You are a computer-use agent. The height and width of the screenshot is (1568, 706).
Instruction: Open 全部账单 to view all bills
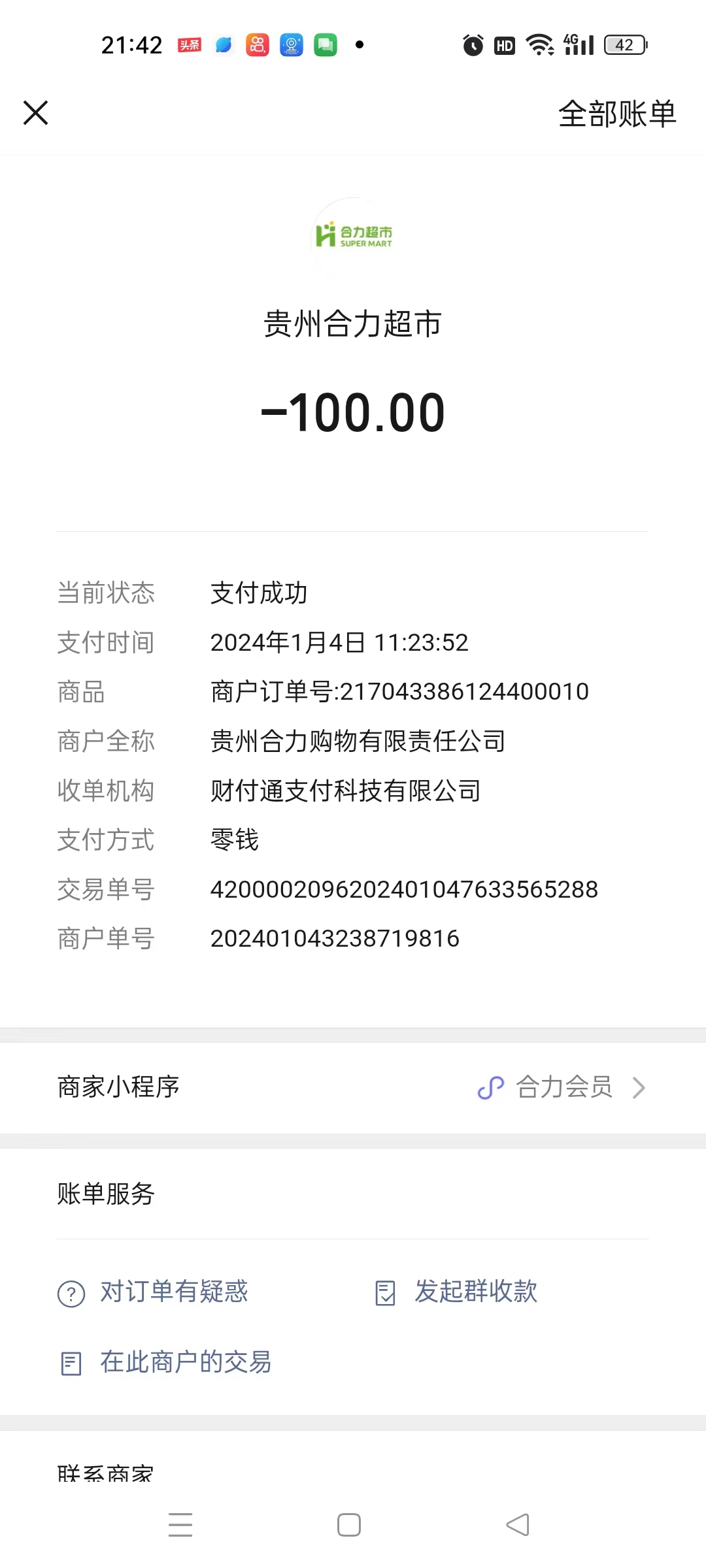pos(616,114)
